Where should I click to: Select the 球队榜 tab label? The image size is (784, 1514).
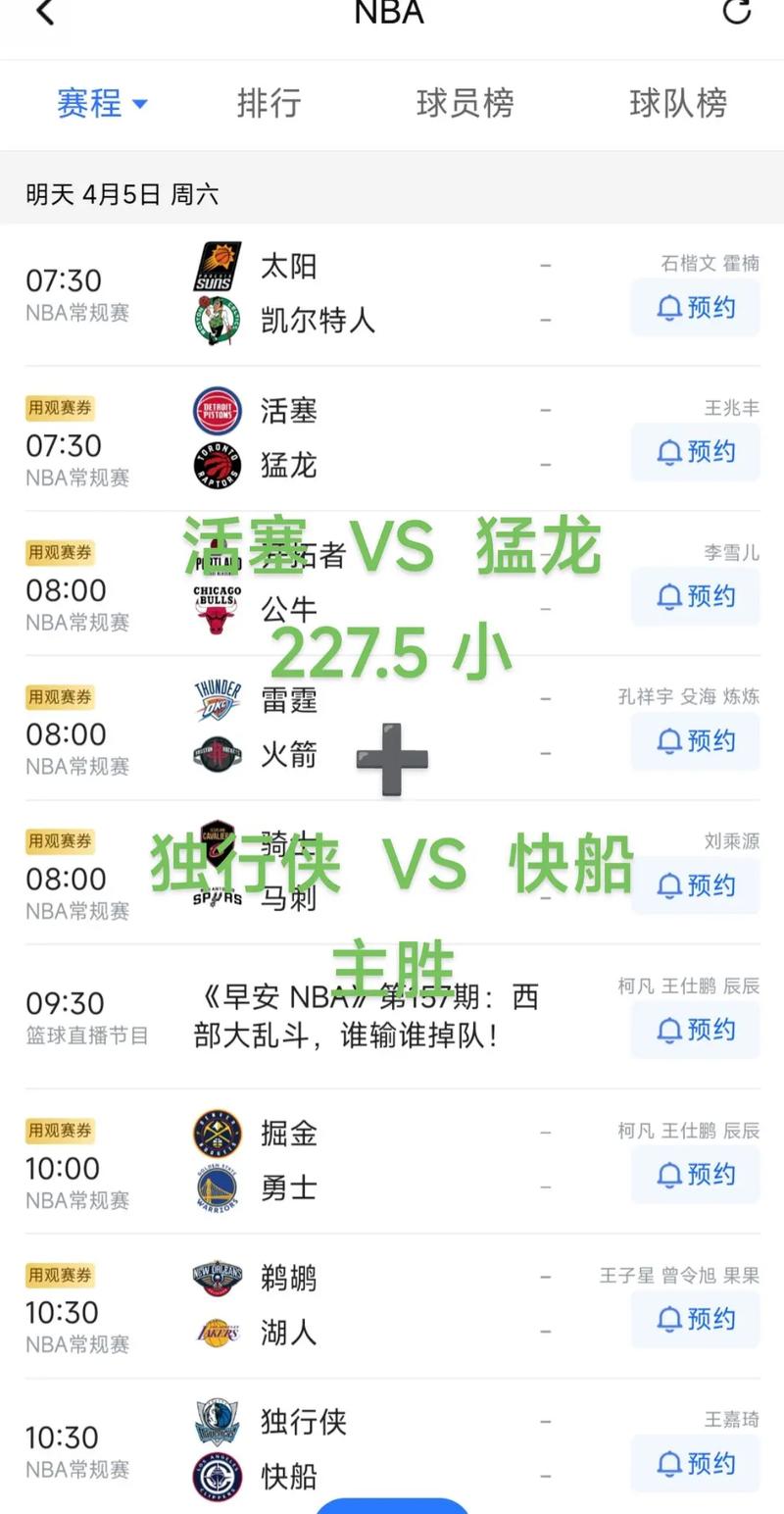click(676, 104)
